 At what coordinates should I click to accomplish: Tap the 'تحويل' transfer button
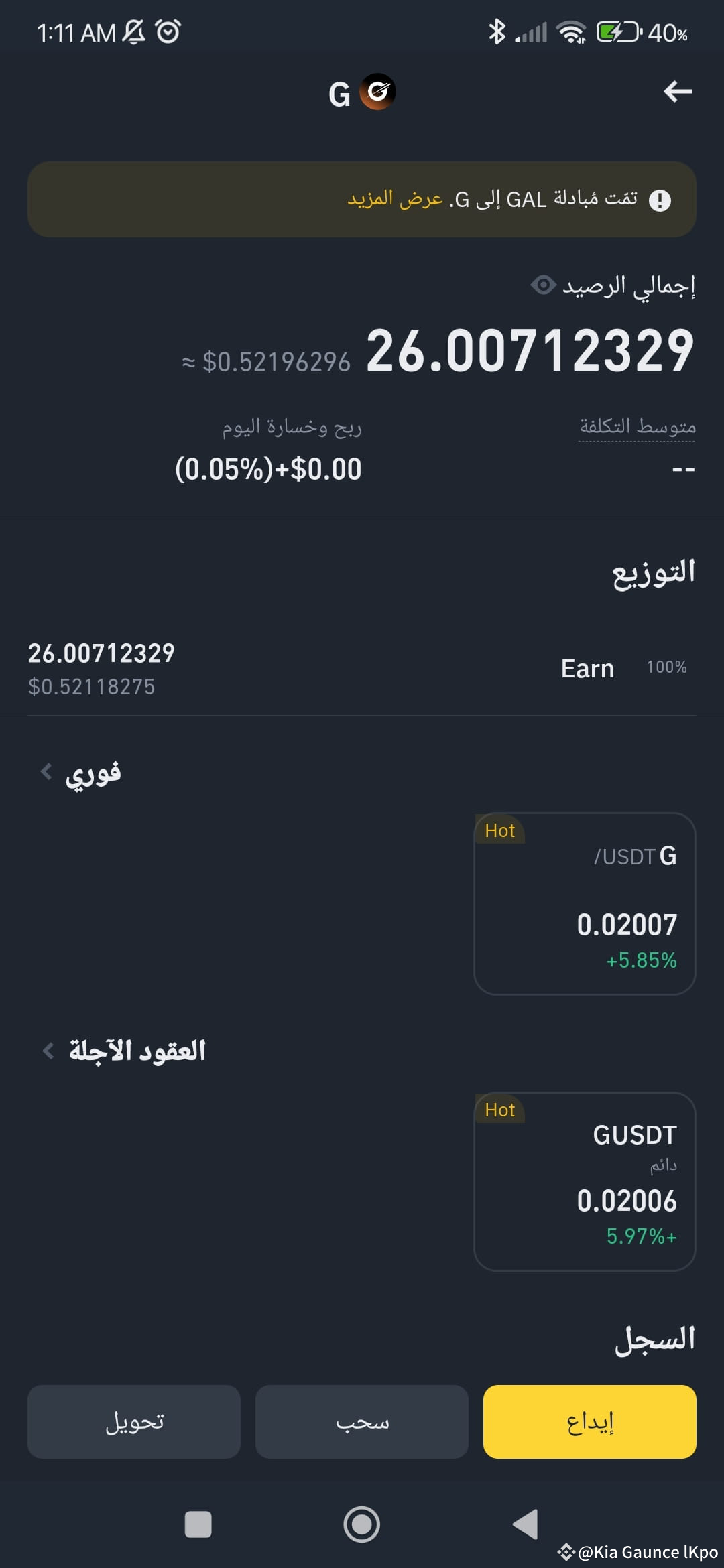click(x=134, y=1421)
